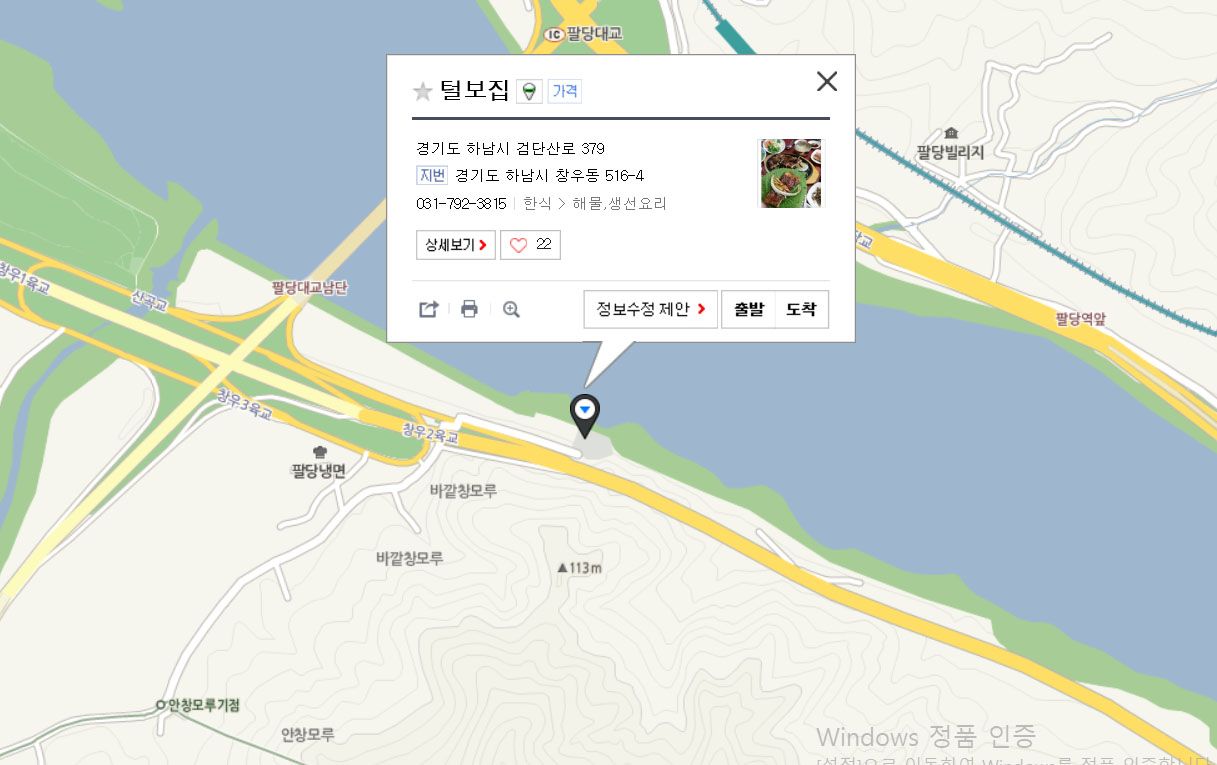Open the 상세보기 details page
The image size is (1217, 765).
point(455,245)
